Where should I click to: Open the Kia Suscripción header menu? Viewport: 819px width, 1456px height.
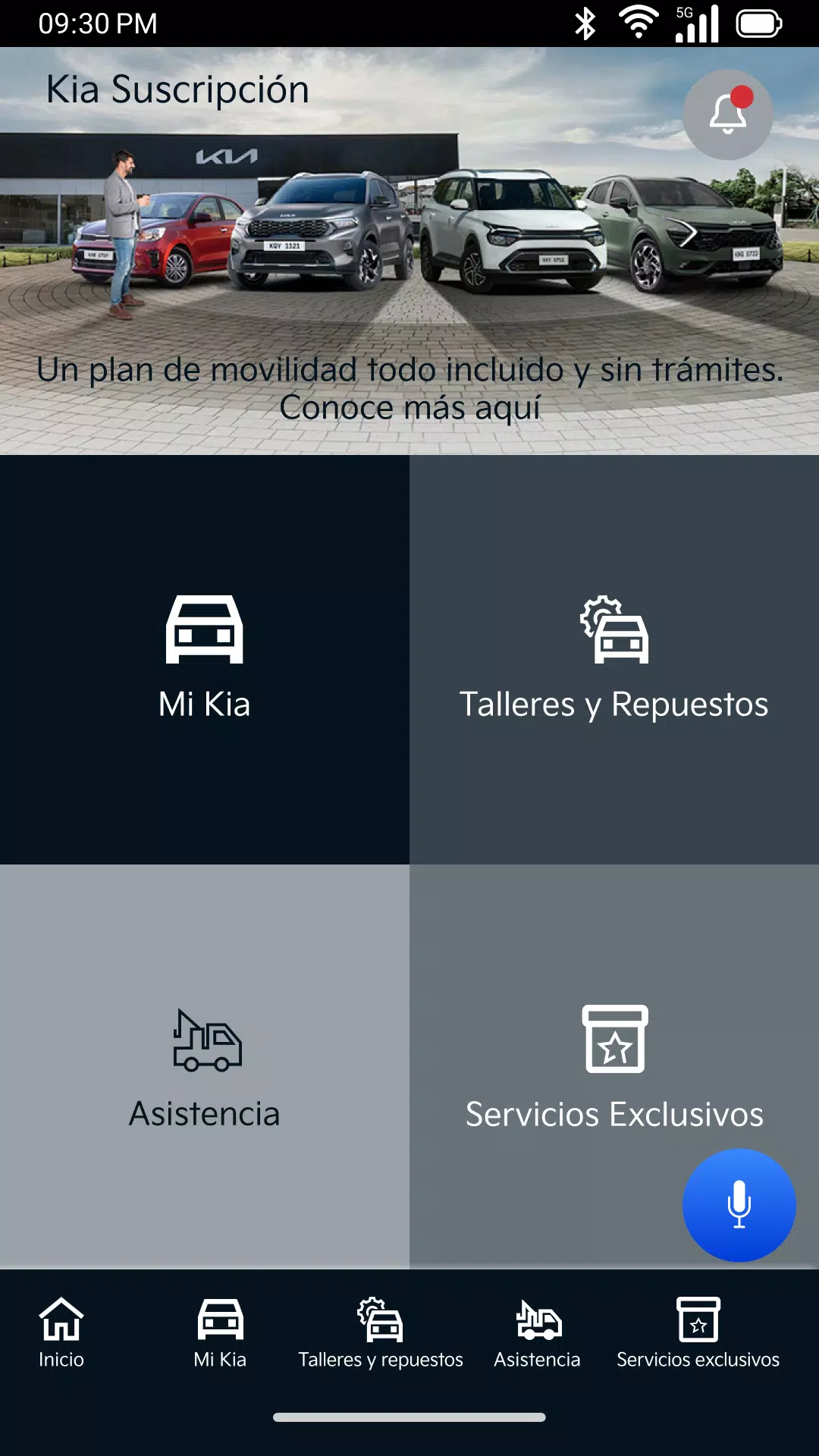coord(177,89)
